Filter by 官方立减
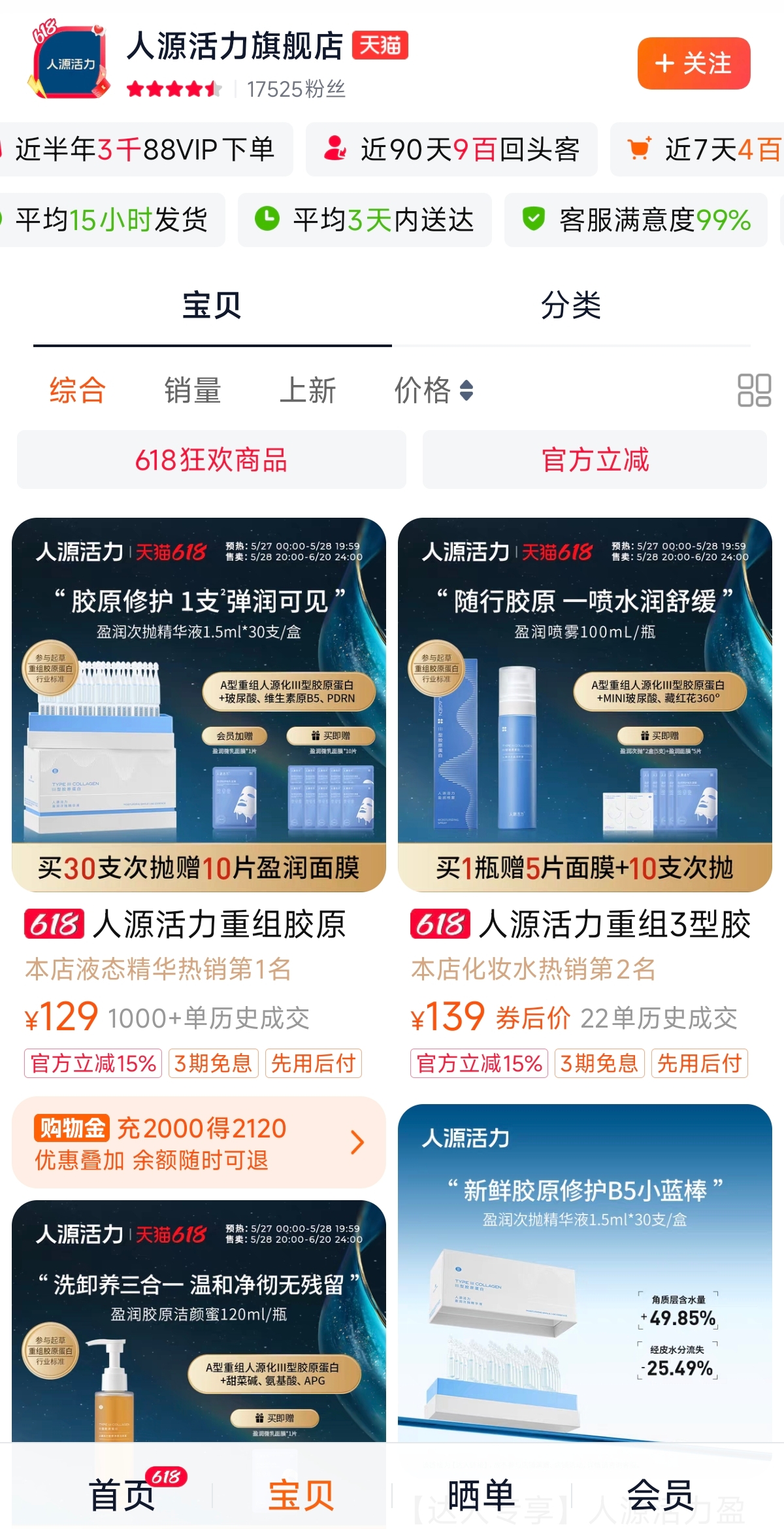 pos(595,460)
